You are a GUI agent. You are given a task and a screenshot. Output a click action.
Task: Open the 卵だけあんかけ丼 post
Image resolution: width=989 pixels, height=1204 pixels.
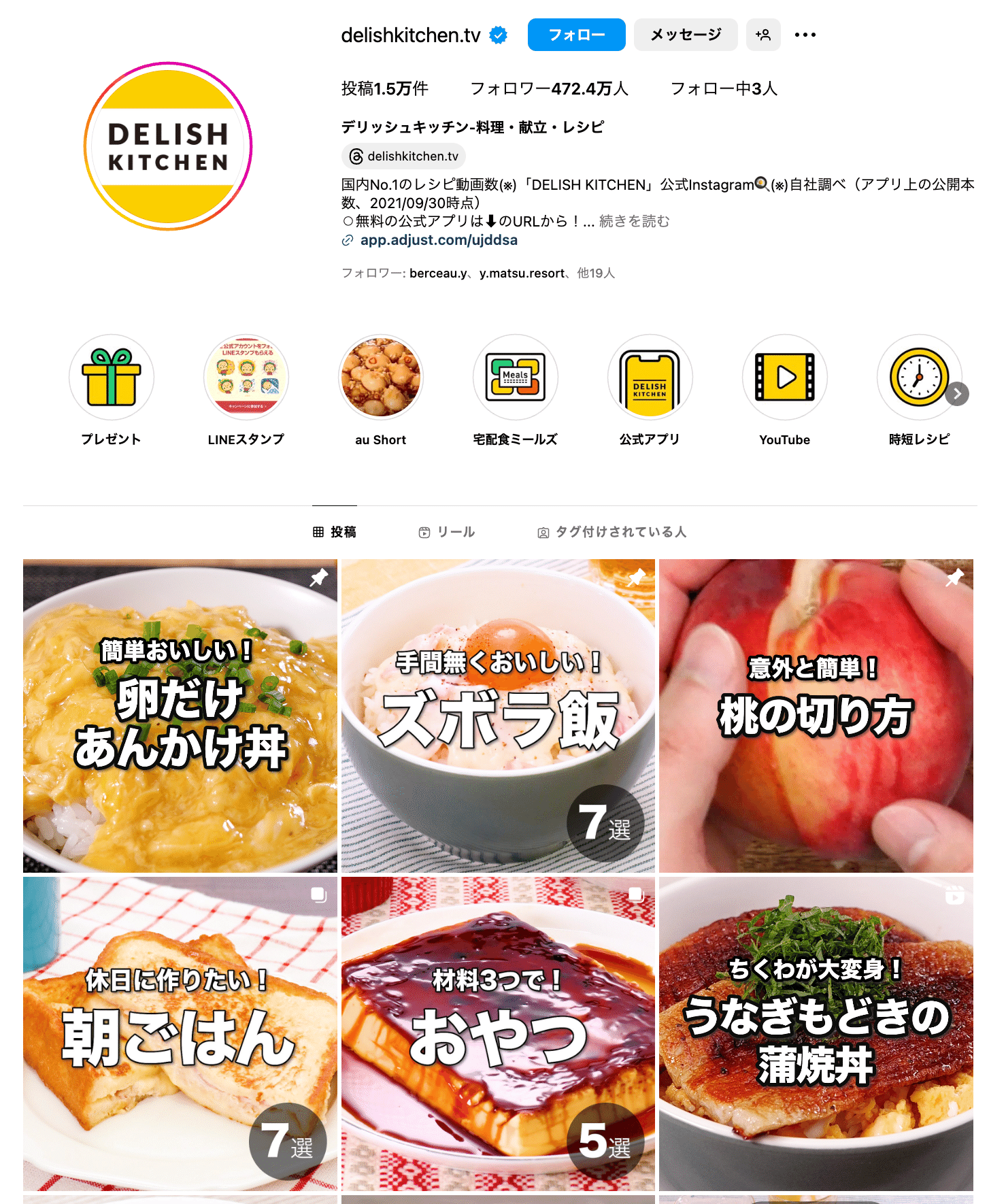180,716
